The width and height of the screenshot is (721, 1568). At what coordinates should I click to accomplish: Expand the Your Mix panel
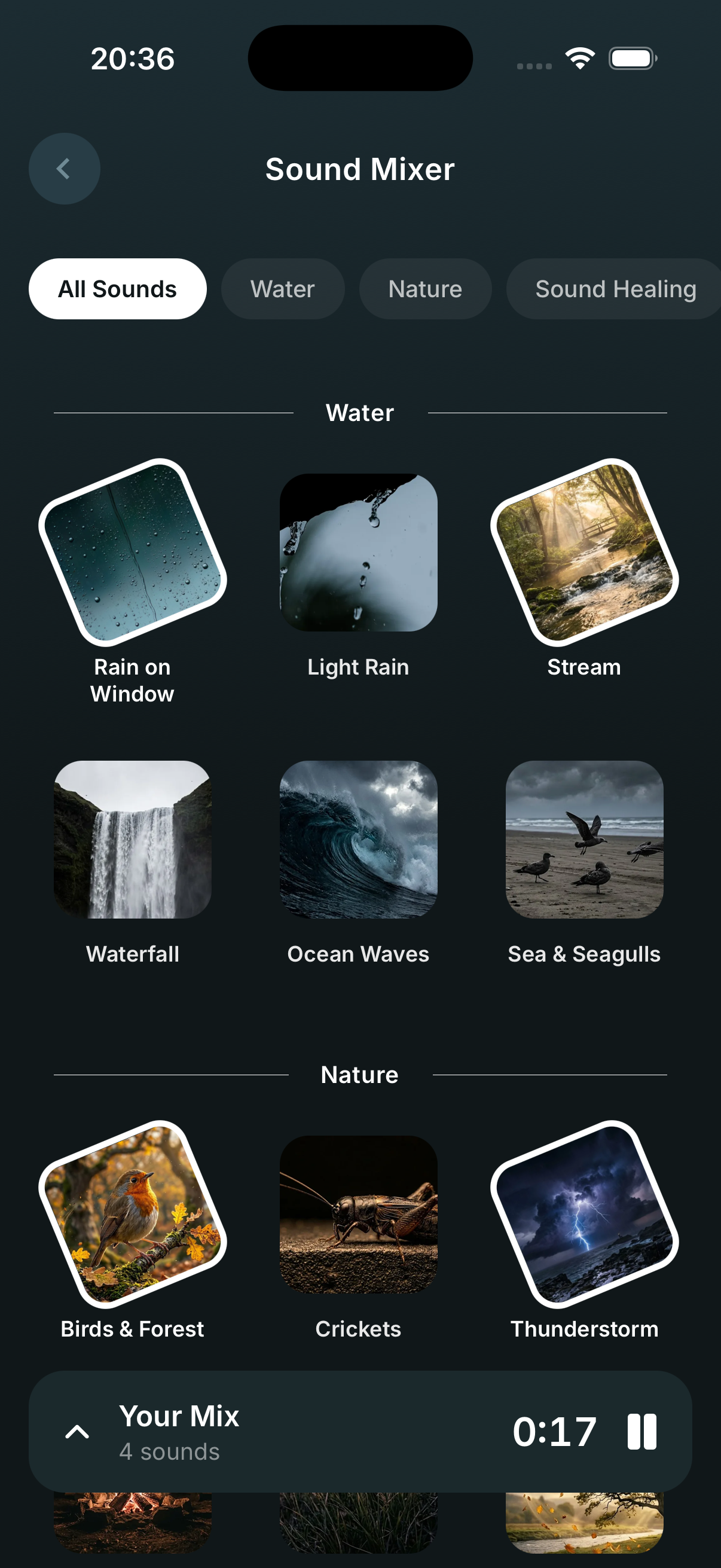tap(77, 1432)
